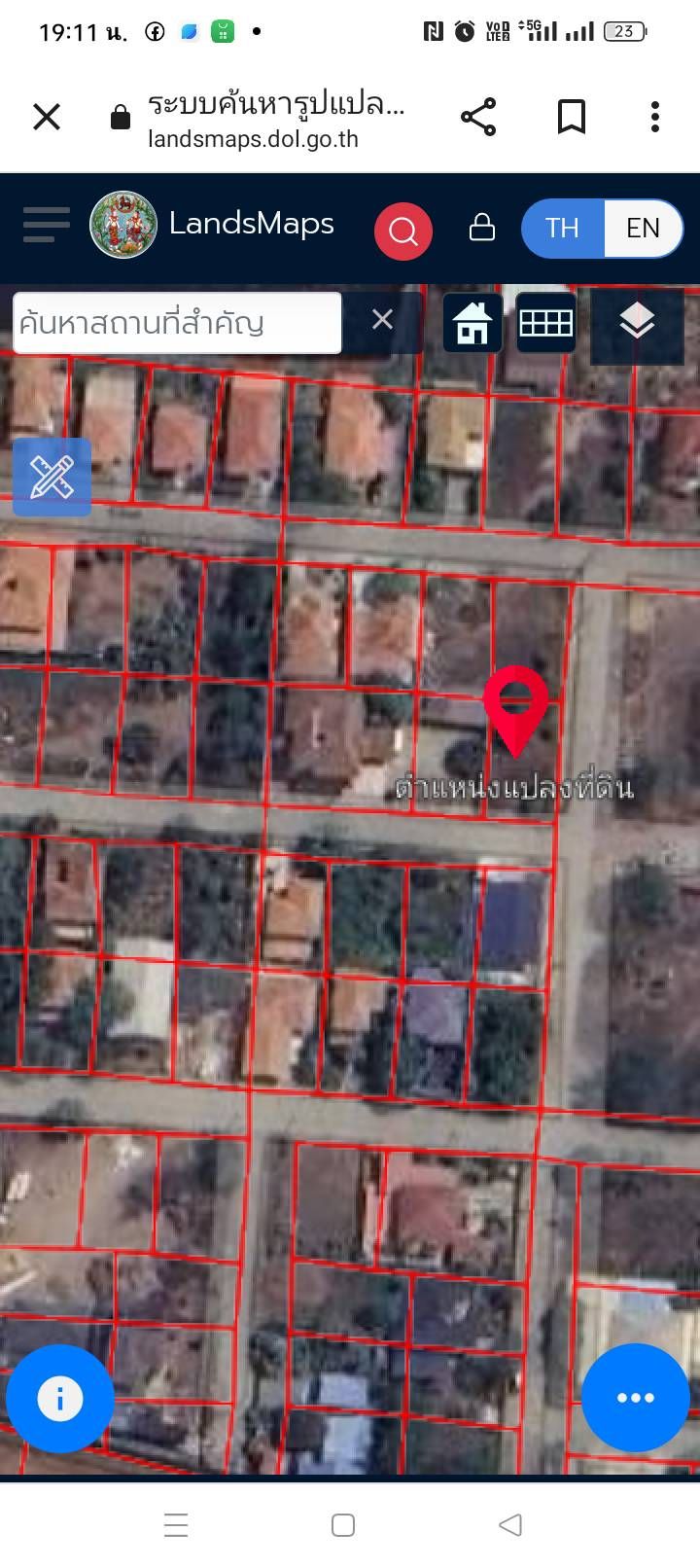The image size is (700, 1568).
Task: Open the LandsMaps hamburger menu
Action: 47,225
